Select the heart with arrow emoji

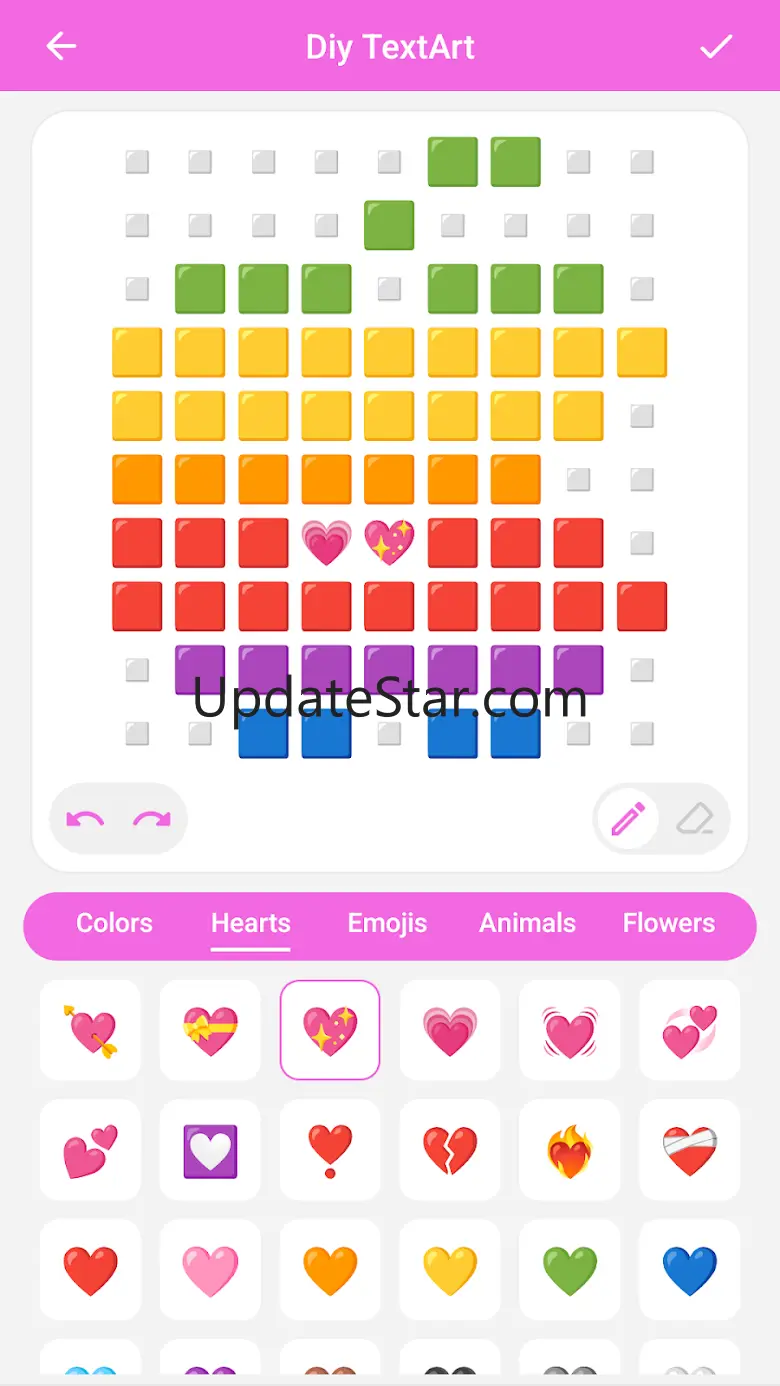click(x=90, y=1030)
